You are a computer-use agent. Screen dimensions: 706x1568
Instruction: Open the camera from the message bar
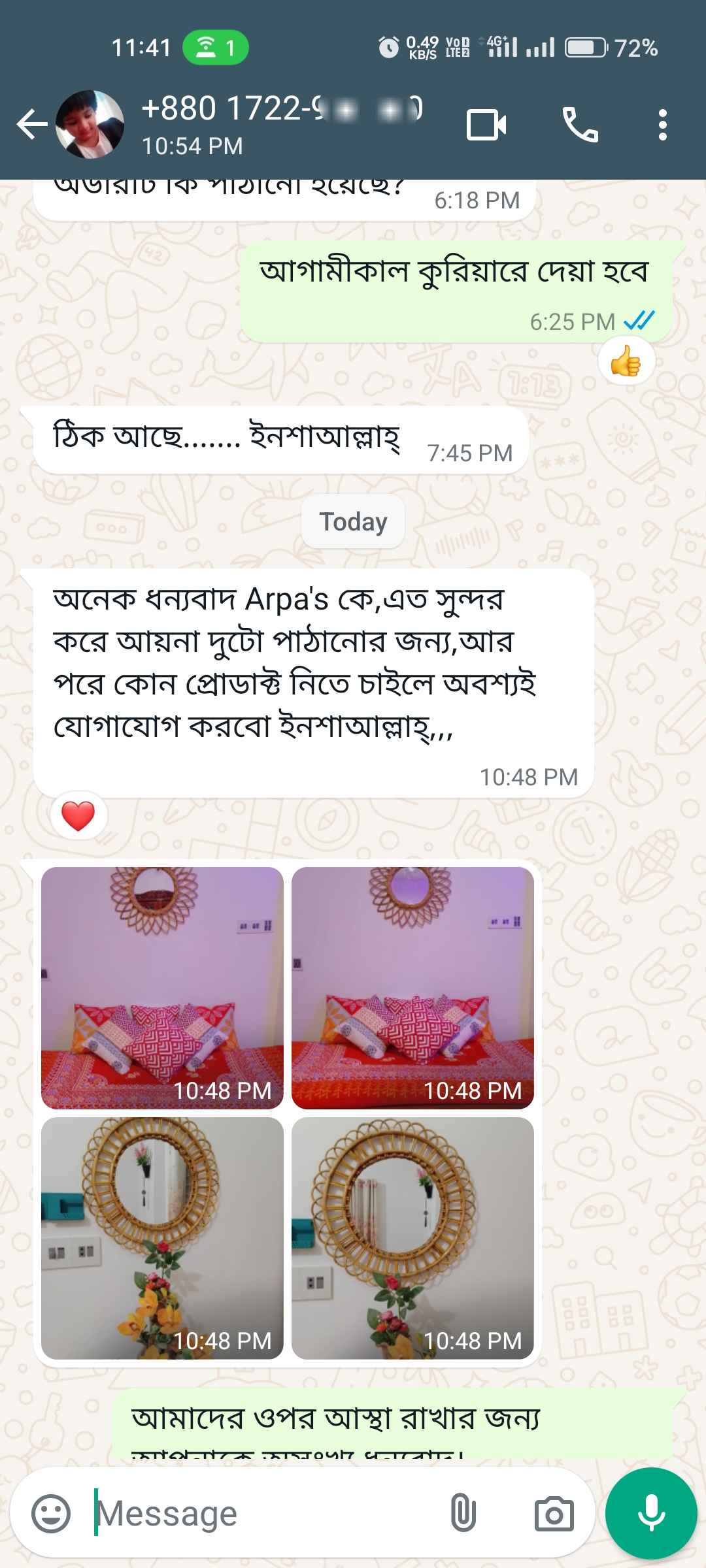coord(554,1513)
